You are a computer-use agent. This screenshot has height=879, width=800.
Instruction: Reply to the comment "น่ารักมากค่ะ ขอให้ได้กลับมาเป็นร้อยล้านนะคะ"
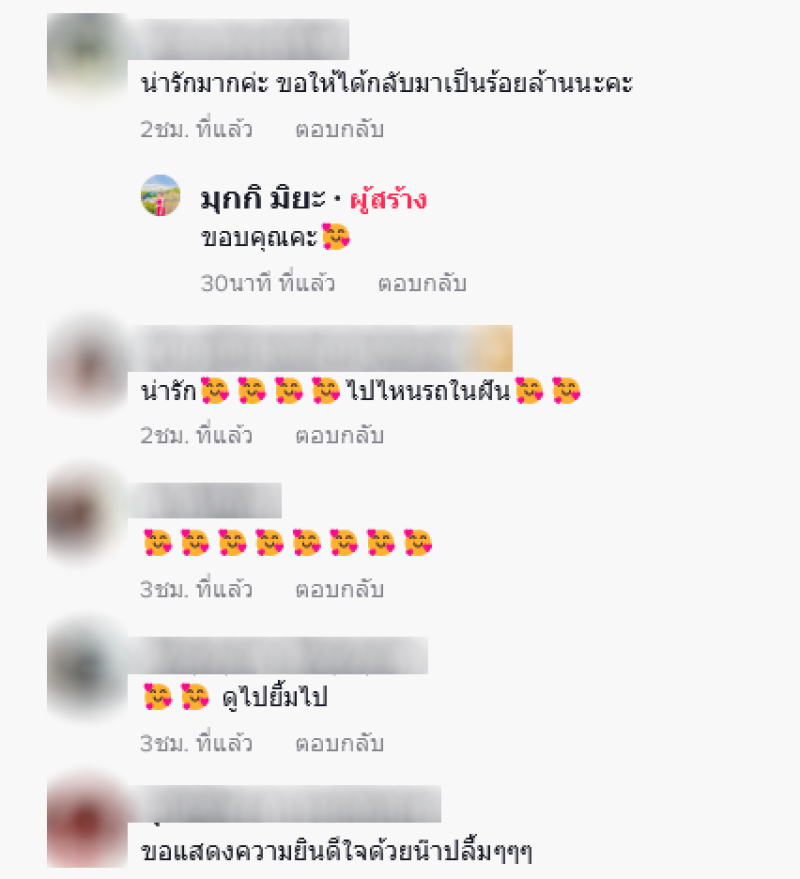pyautogui.click(x=339, y=129)
